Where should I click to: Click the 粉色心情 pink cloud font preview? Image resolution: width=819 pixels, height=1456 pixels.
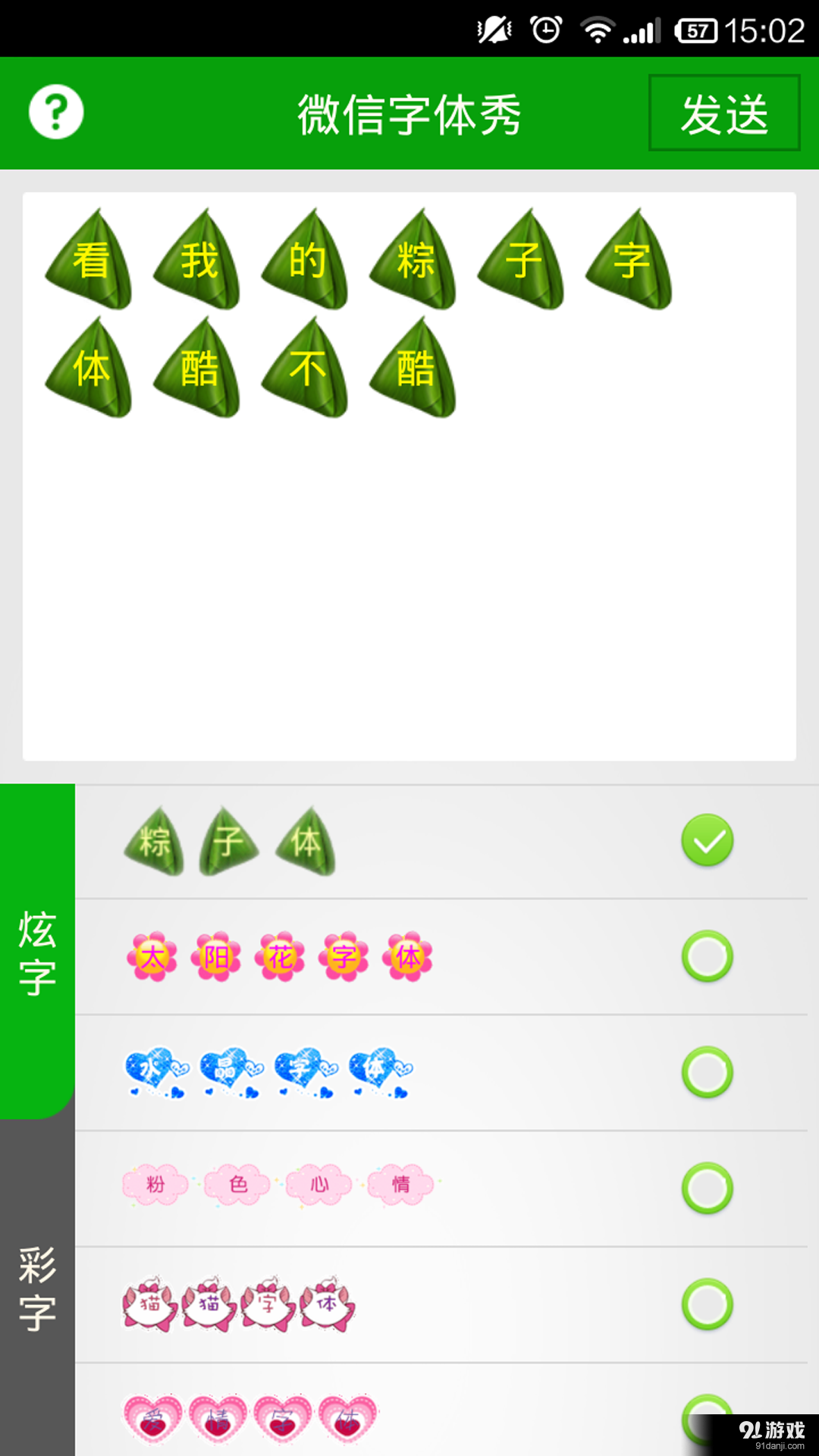pos(277,1185)
